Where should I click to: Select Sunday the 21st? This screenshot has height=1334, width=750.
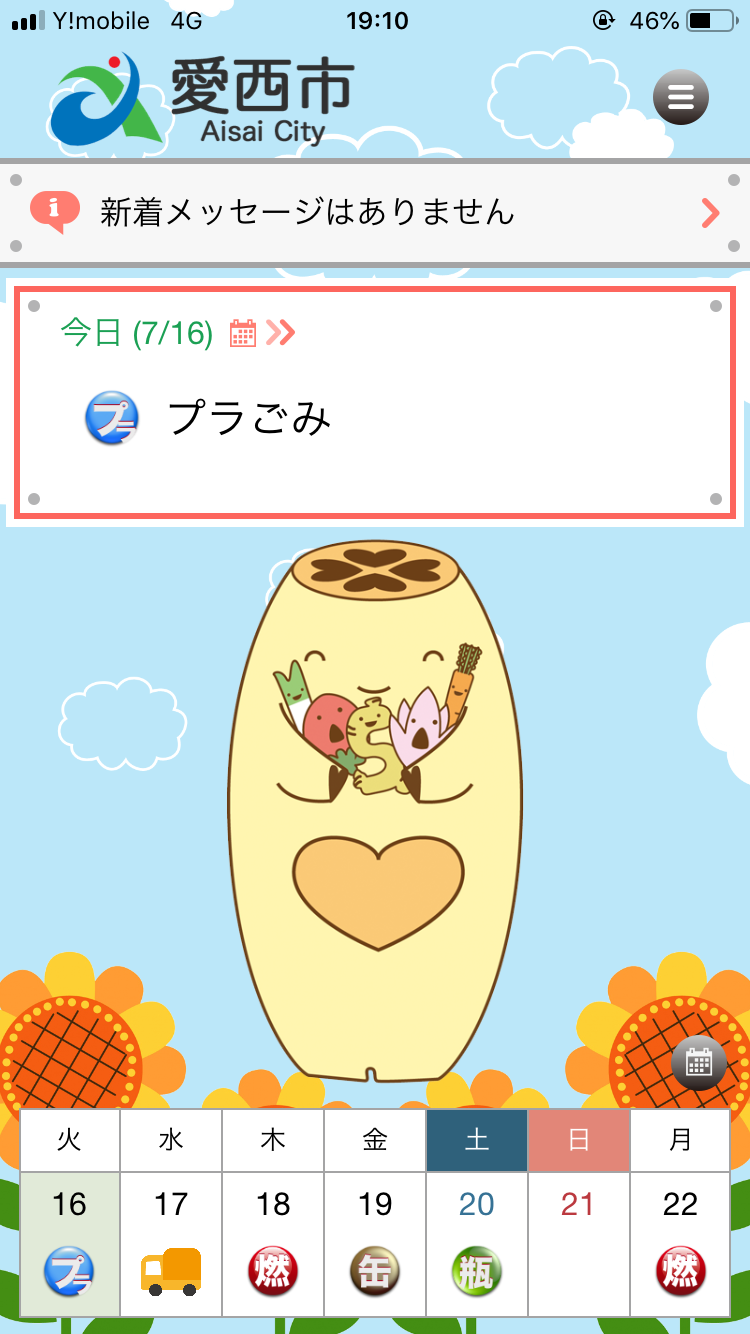578,1243
